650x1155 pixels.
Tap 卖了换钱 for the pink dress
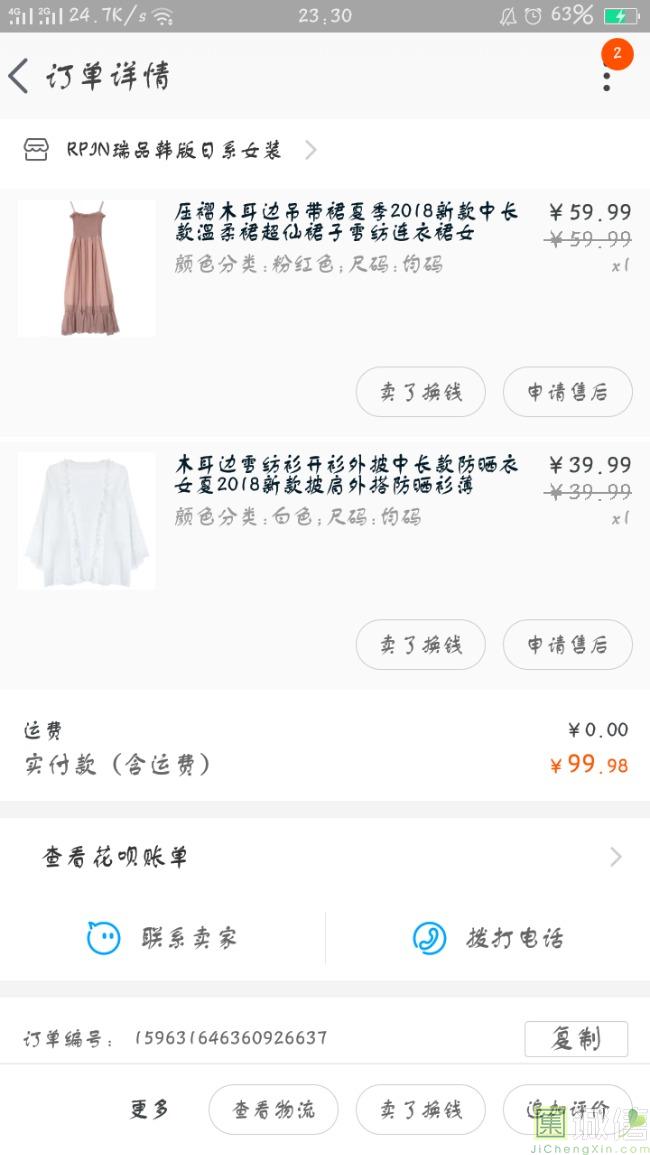click(x=420, y=392)
